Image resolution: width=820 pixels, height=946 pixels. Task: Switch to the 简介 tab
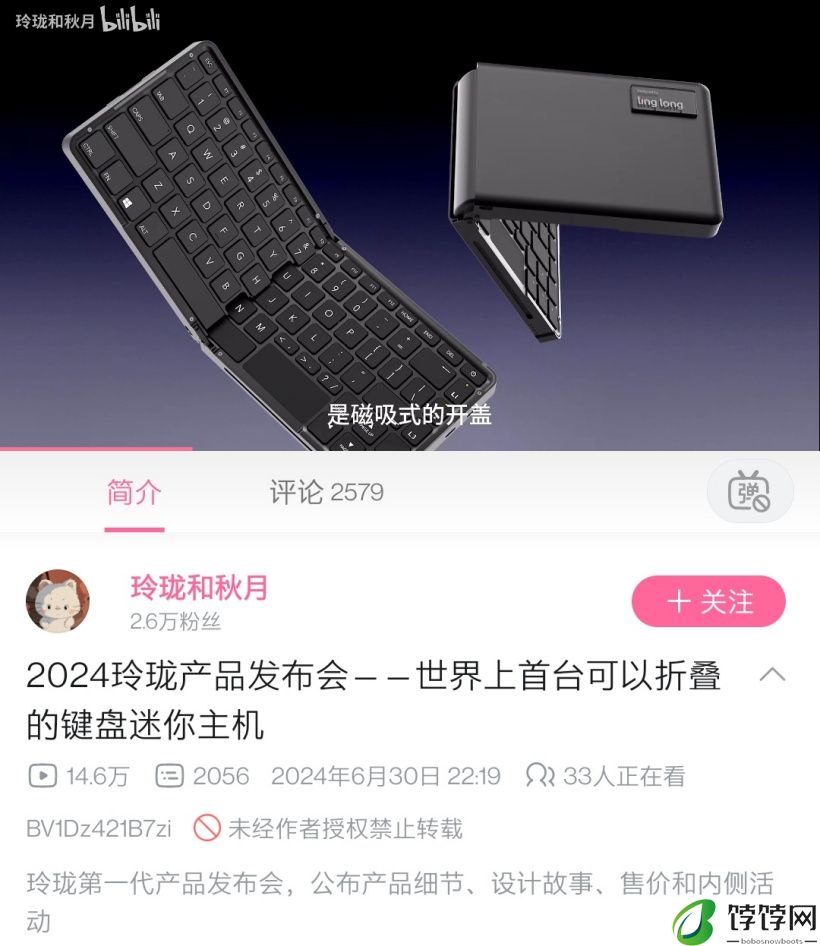click(x=134, y=492)
